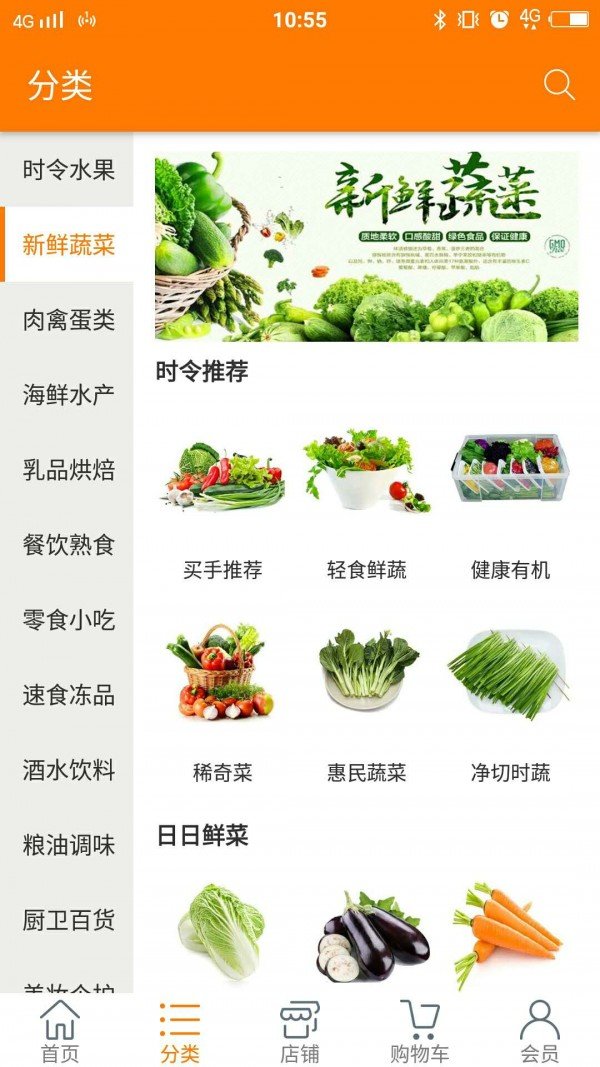The image size is (600, 1067).
Task: Select the 时令水果 category
Action: tap(68, 170)
